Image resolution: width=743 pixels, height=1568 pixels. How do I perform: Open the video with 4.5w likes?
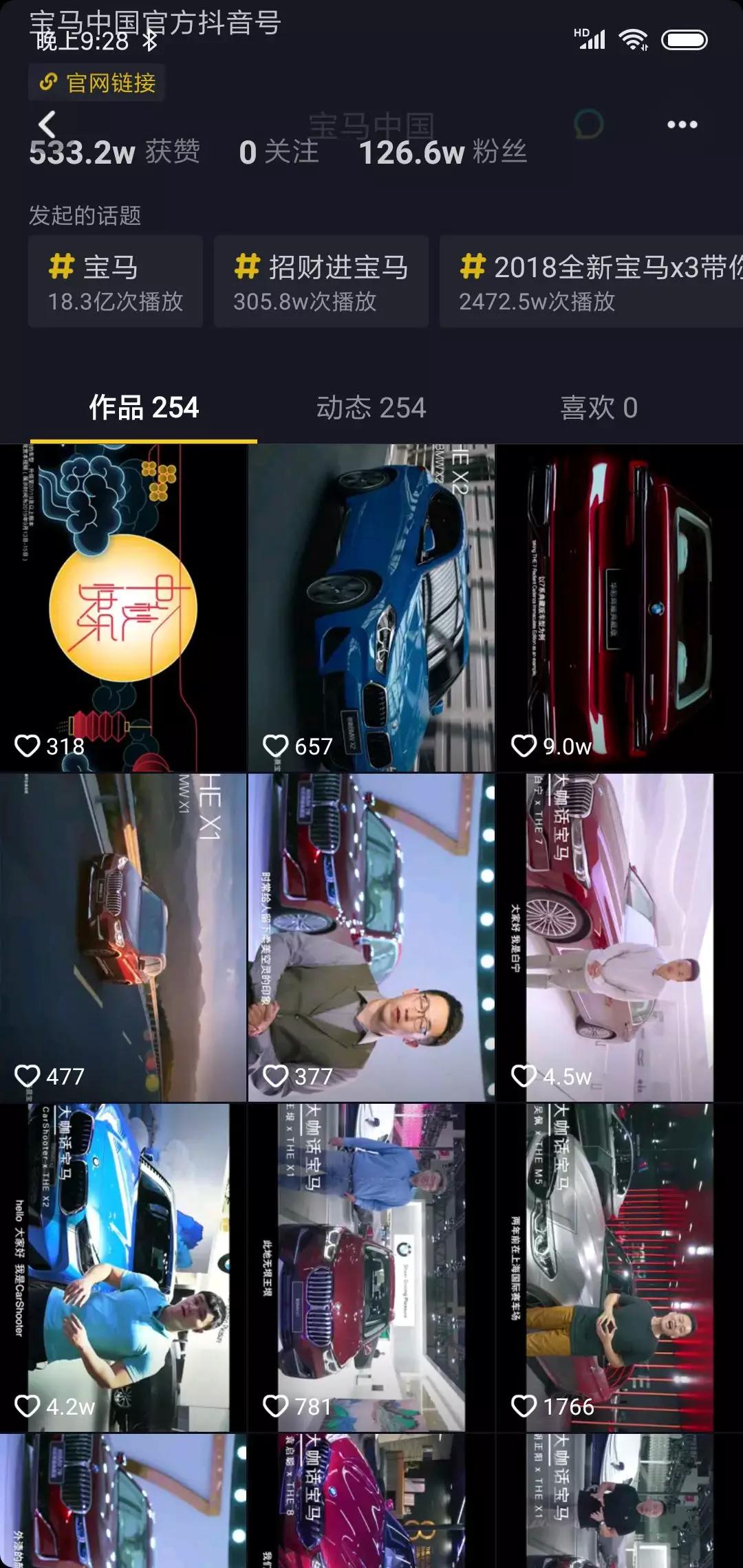(620, 937)
